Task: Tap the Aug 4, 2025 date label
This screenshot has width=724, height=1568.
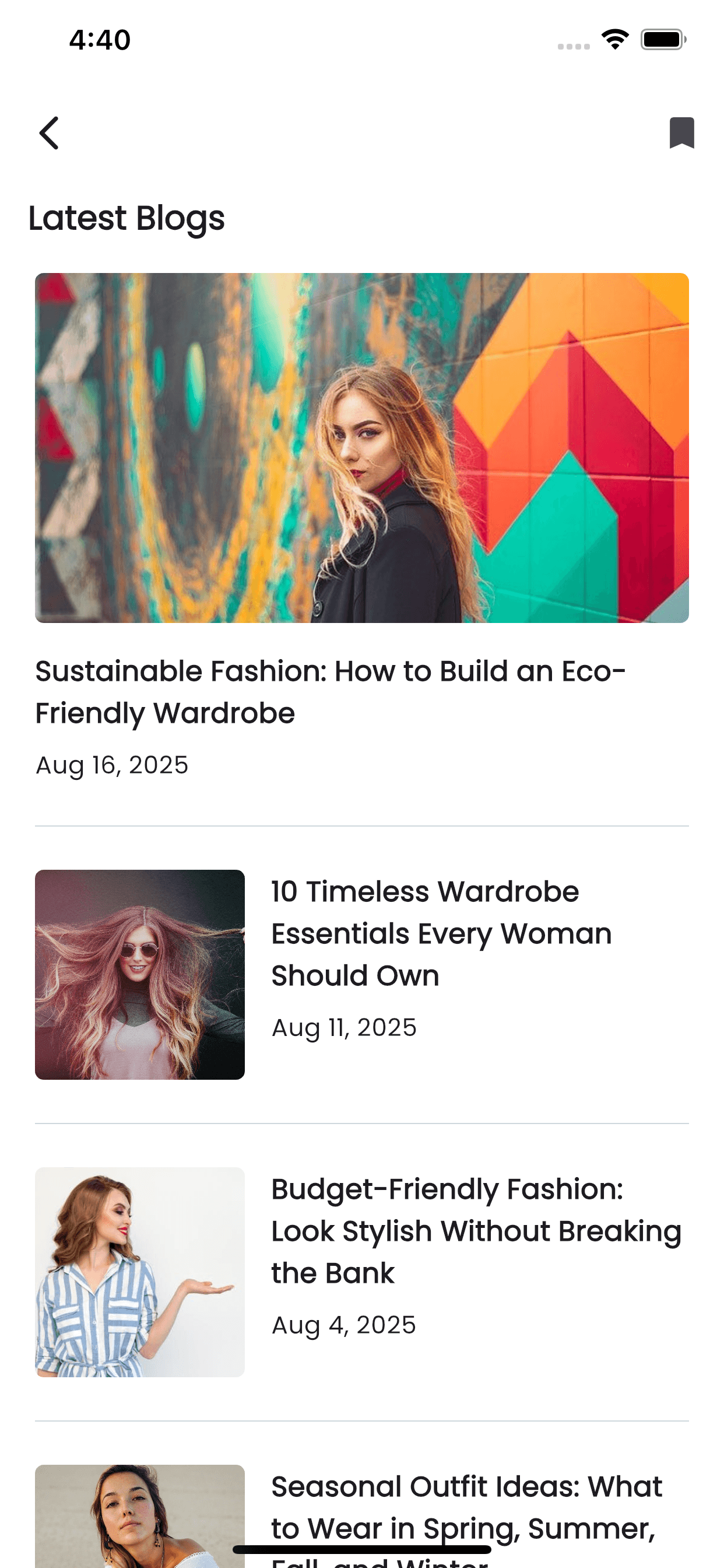Action: (344, 1324)
